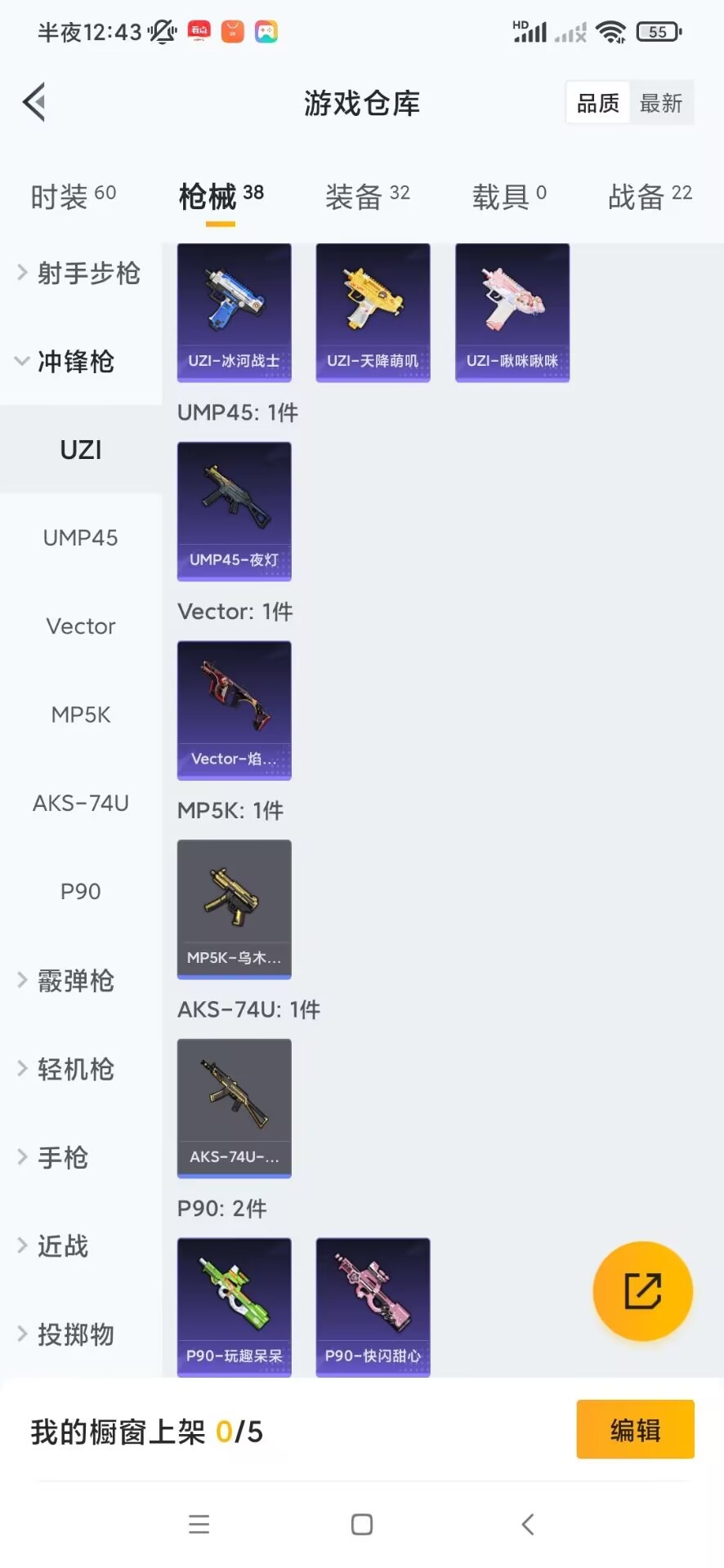The height and width of the screenshot is (1568, 724).
Task: Go to the system home screen
Action: (362, 1524)
